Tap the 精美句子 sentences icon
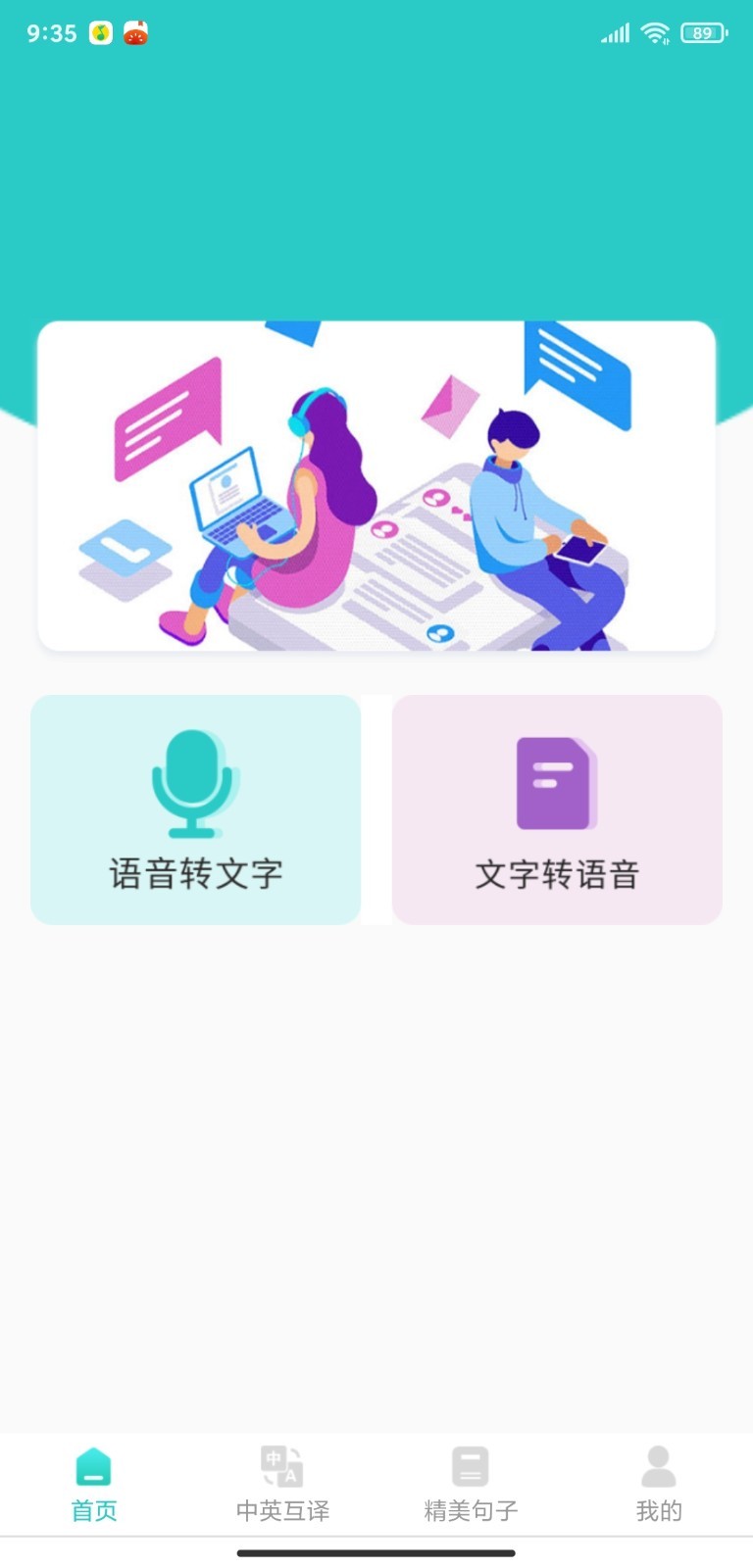 472,1467
